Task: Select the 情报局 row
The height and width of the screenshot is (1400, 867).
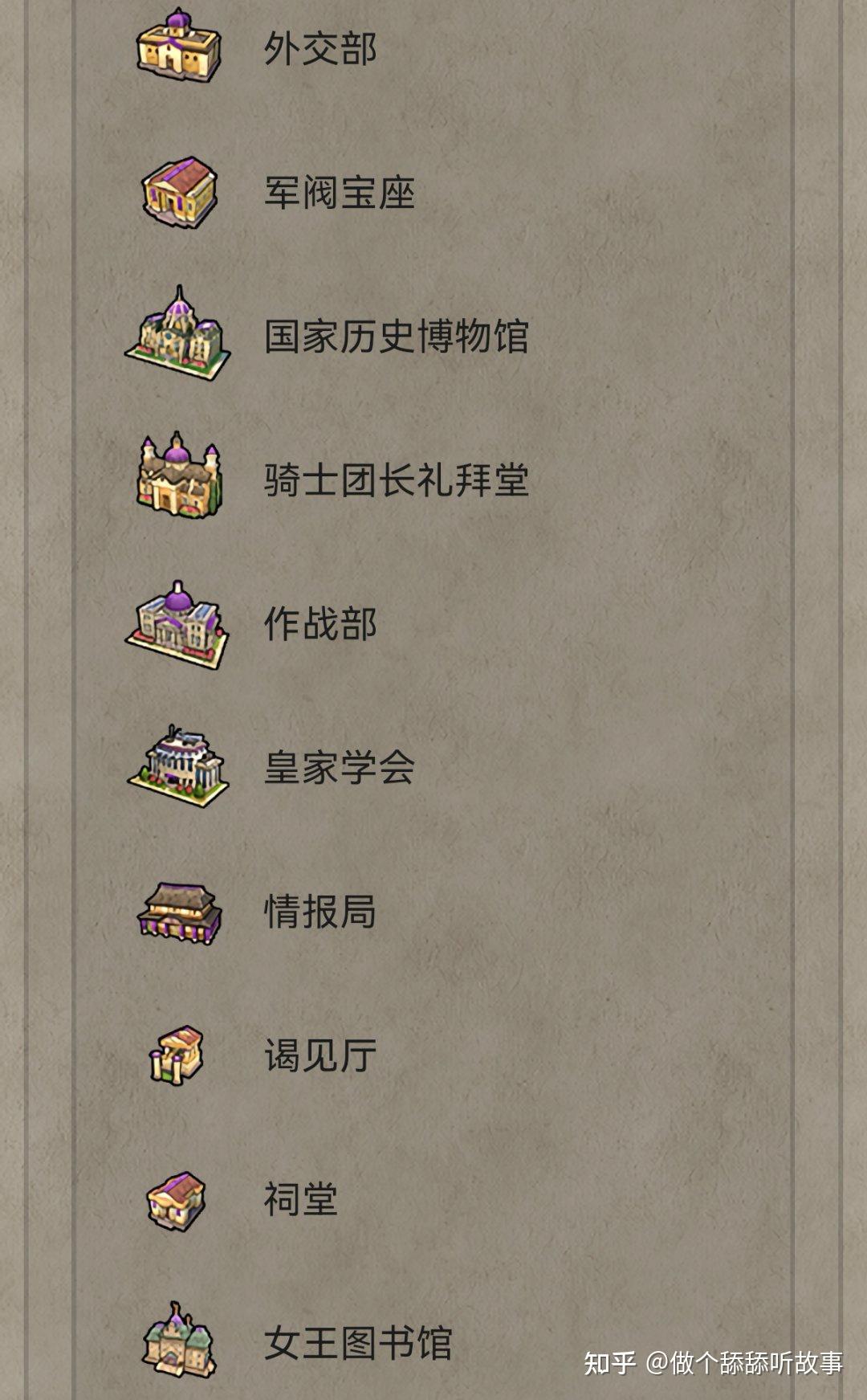Action: click(320, 912)
